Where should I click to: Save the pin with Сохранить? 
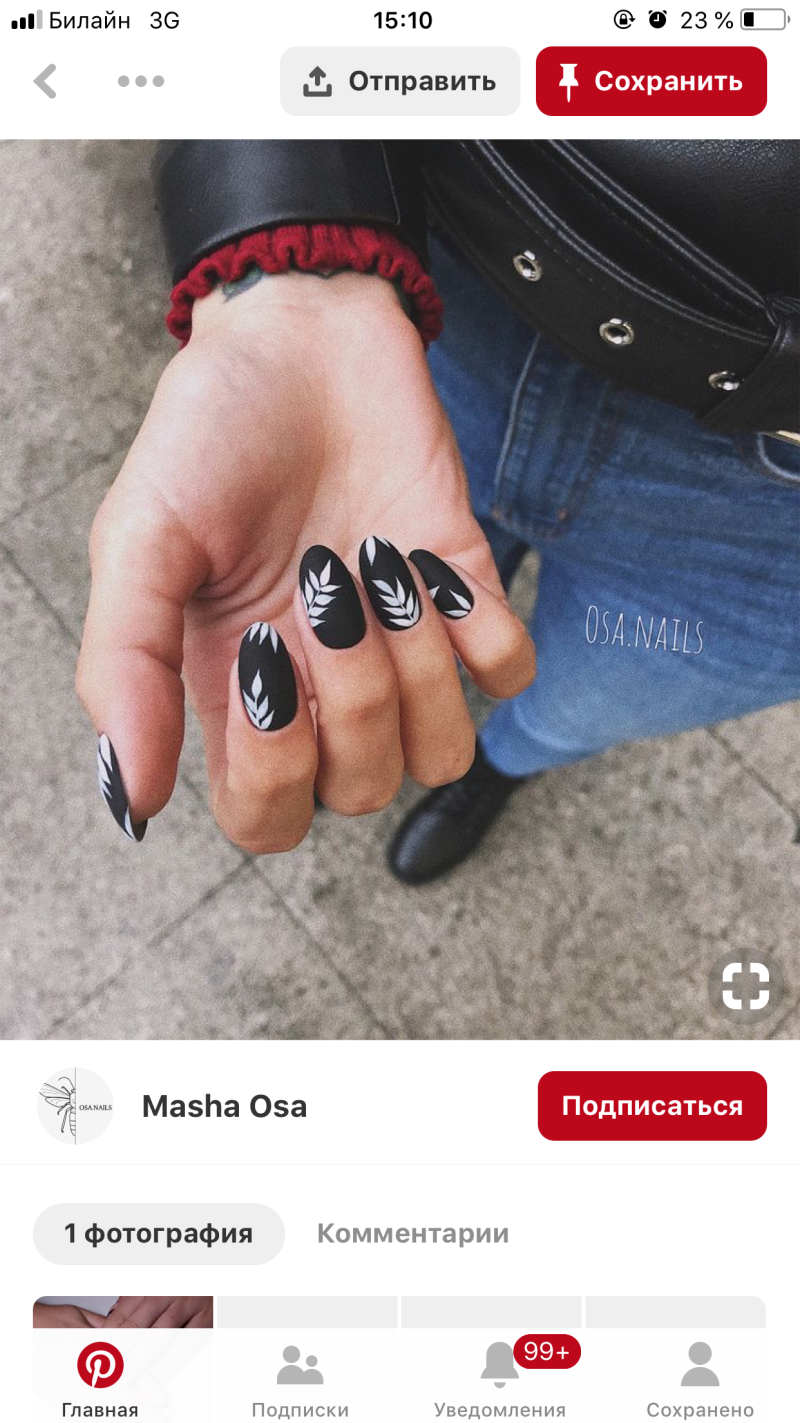click(x=651, y=81)
